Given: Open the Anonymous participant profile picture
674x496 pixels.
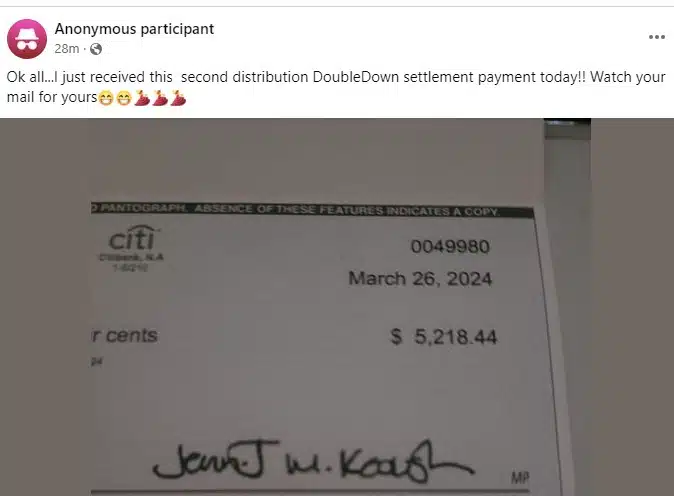Looking at the screenshot, I should click(x=27, y=38).
